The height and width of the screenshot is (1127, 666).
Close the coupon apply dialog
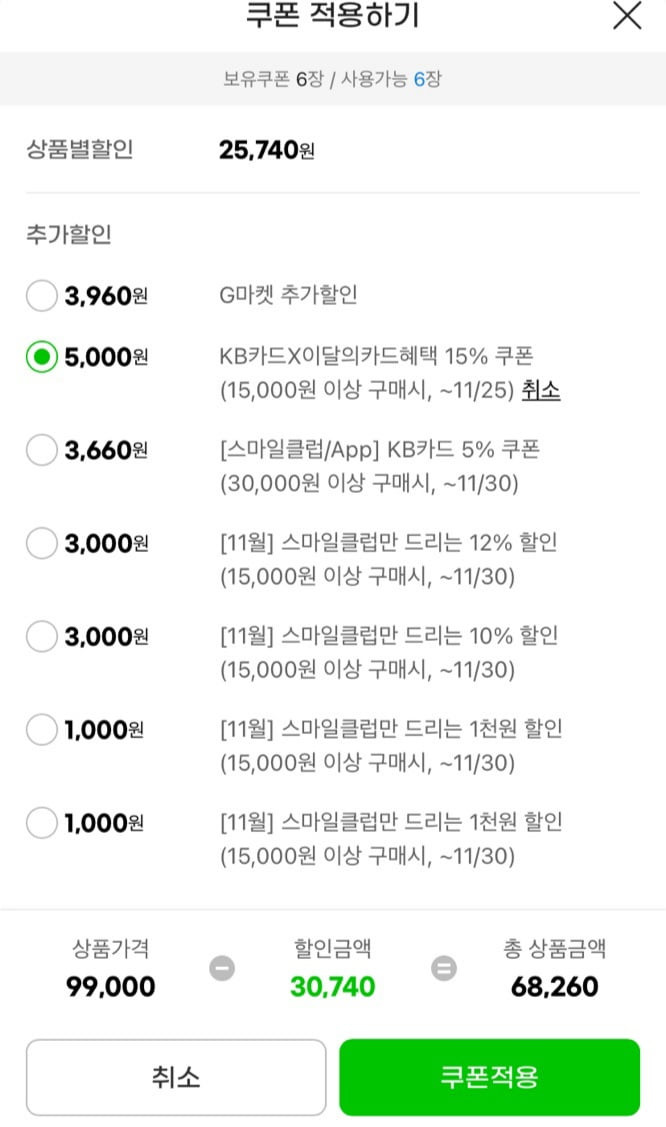626,16
